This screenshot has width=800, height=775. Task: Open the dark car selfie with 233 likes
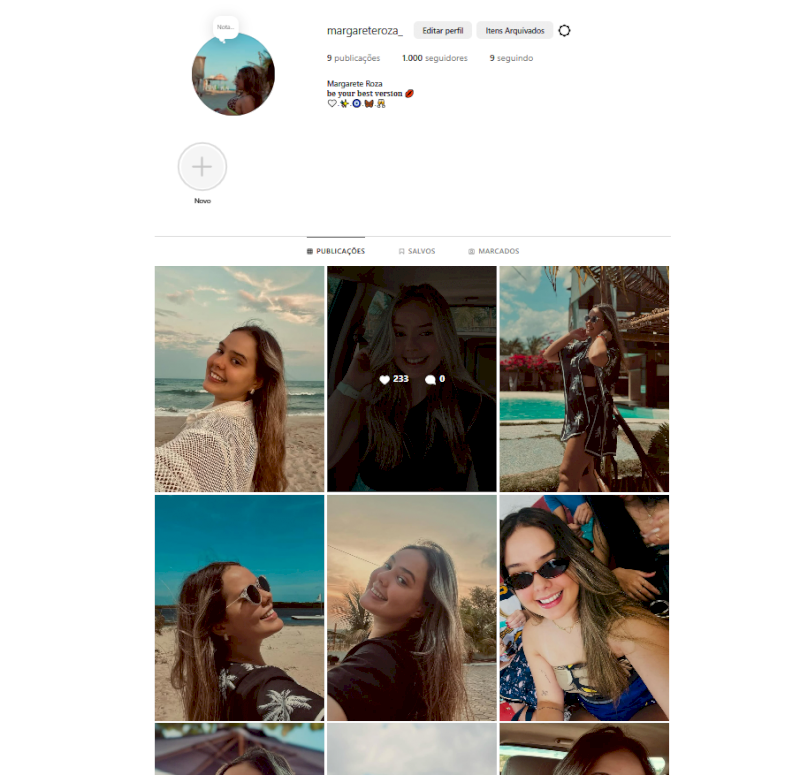coord(411,379)
